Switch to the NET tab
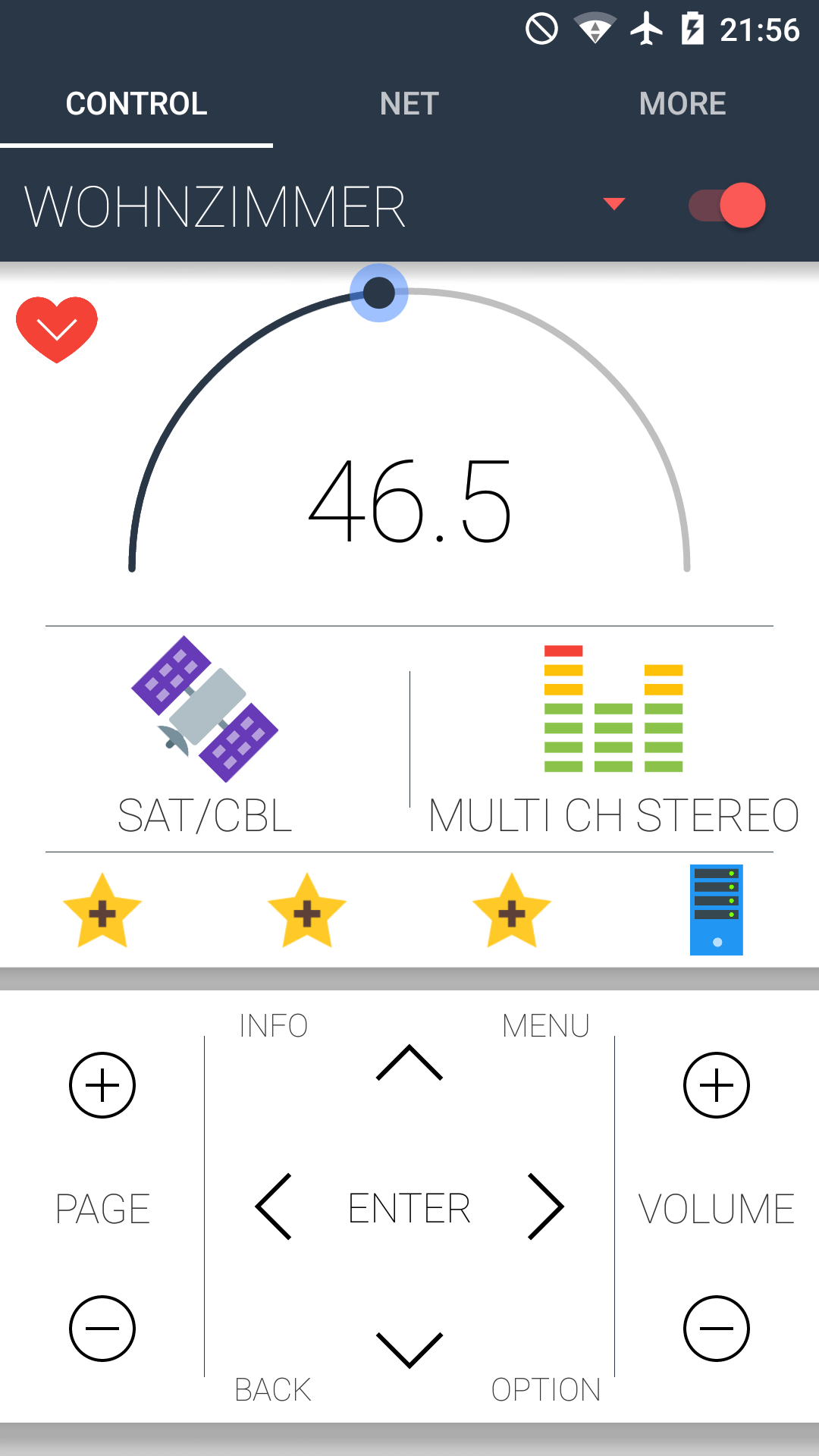The width and height of the screenshot is (819, 1456). (409, 104)
